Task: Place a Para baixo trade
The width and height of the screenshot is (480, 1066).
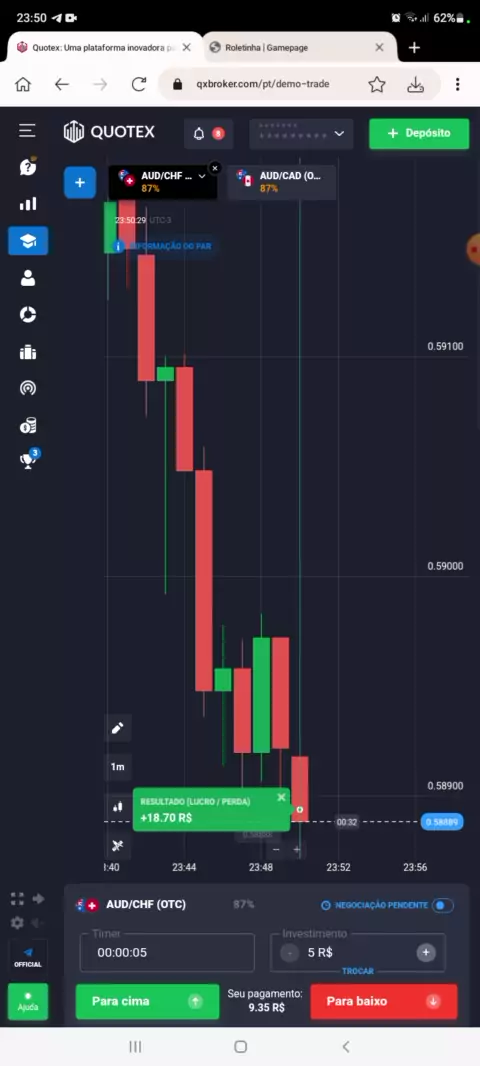Action: pos(383,1001)
